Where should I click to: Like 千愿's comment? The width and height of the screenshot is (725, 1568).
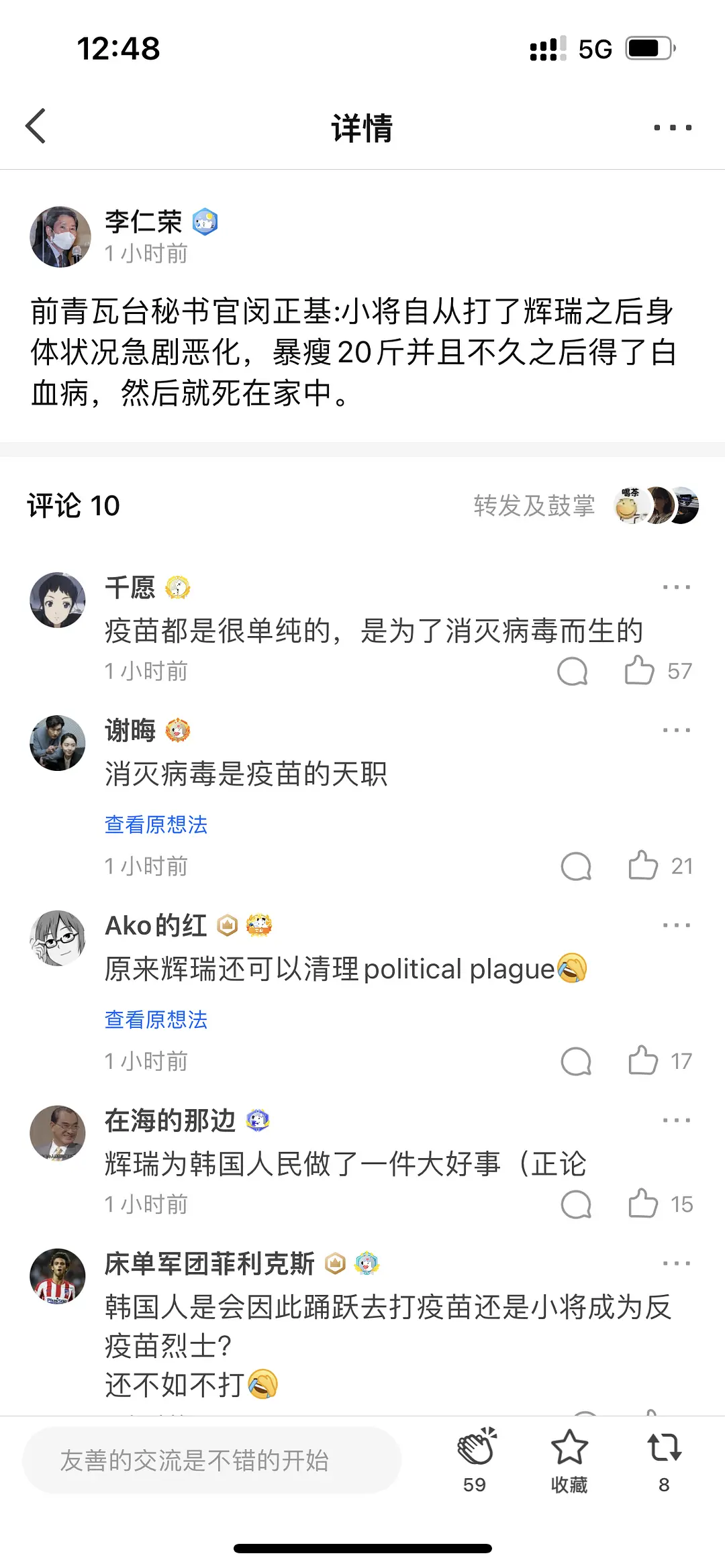pos(640,670)
